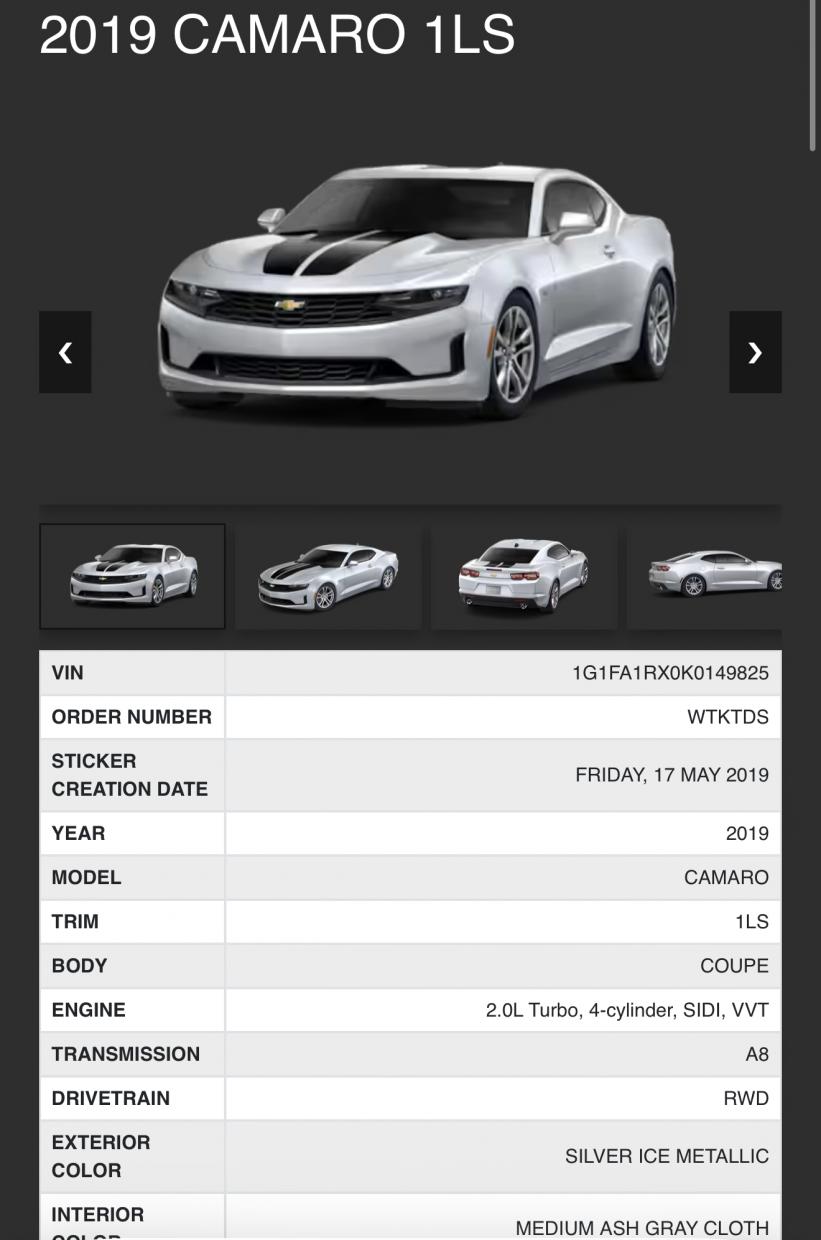Open the rear view thumbnail
The image size is (821, 1240).
click(x=523, y=576)
